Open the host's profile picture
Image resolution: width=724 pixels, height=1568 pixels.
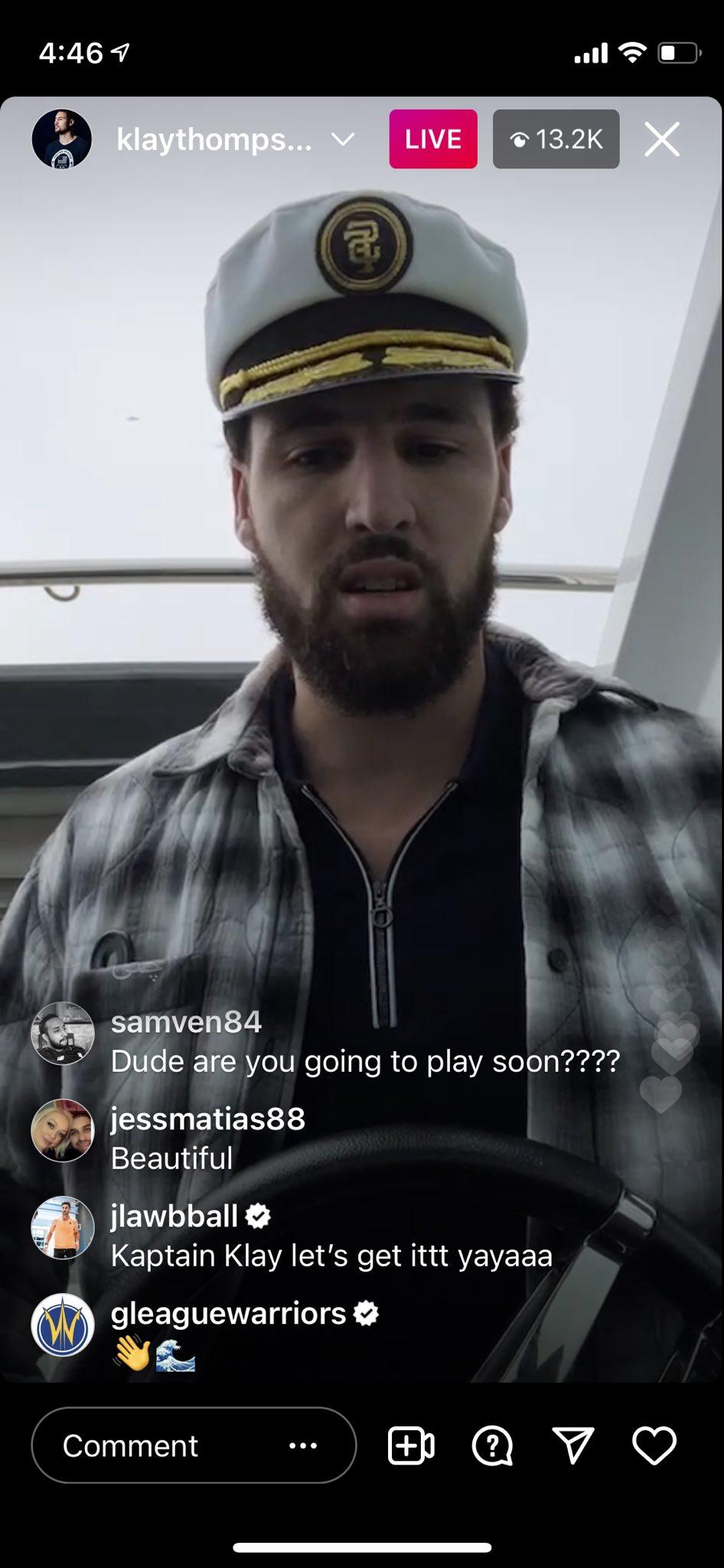pyautogui.click(x=62, y=139)
